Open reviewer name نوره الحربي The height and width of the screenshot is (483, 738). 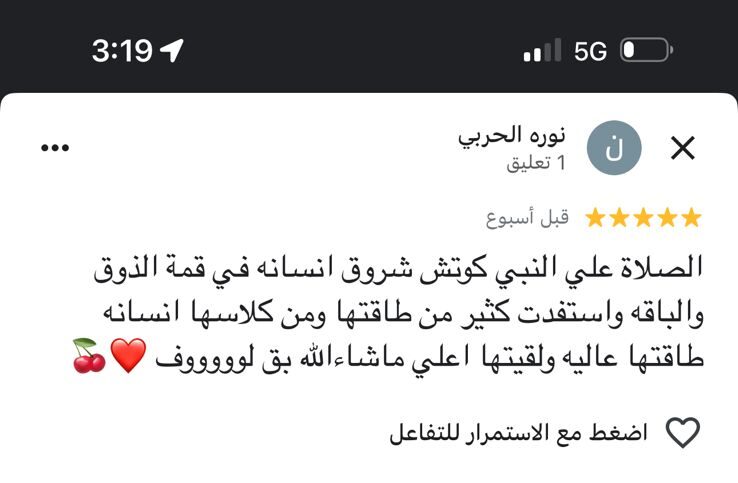[512, 136]
